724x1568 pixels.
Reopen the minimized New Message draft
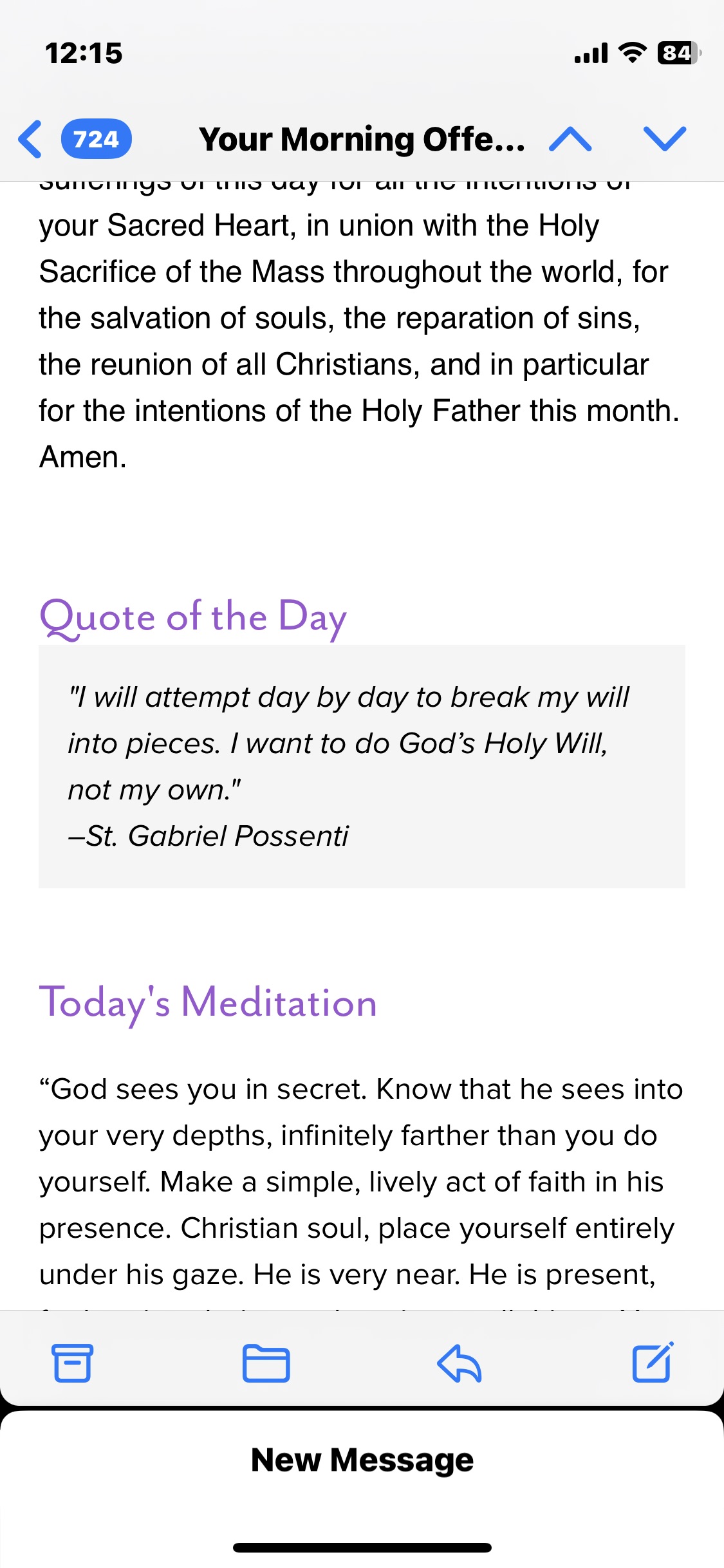coord(362,1460)
